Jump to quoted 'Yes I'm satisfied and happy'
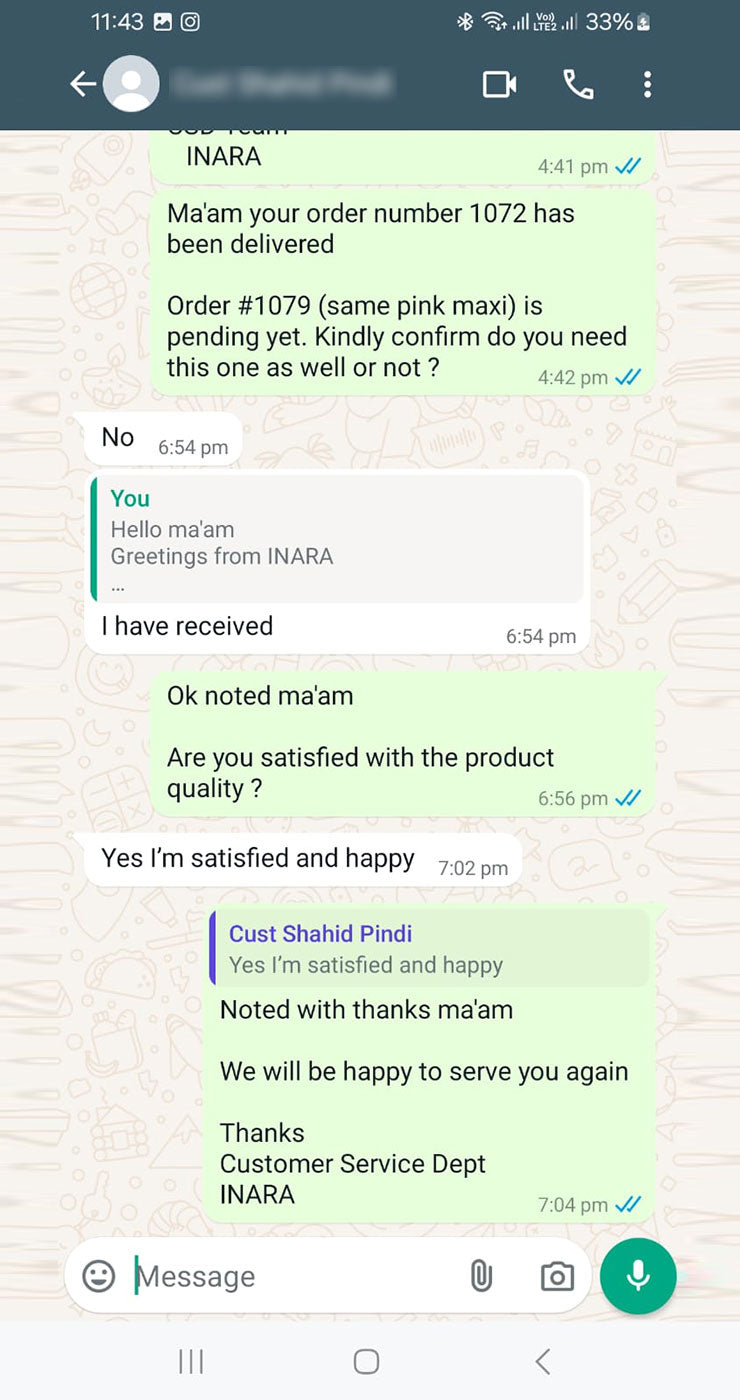This screenshot has height=1400, width=740. tap(428, 949)
